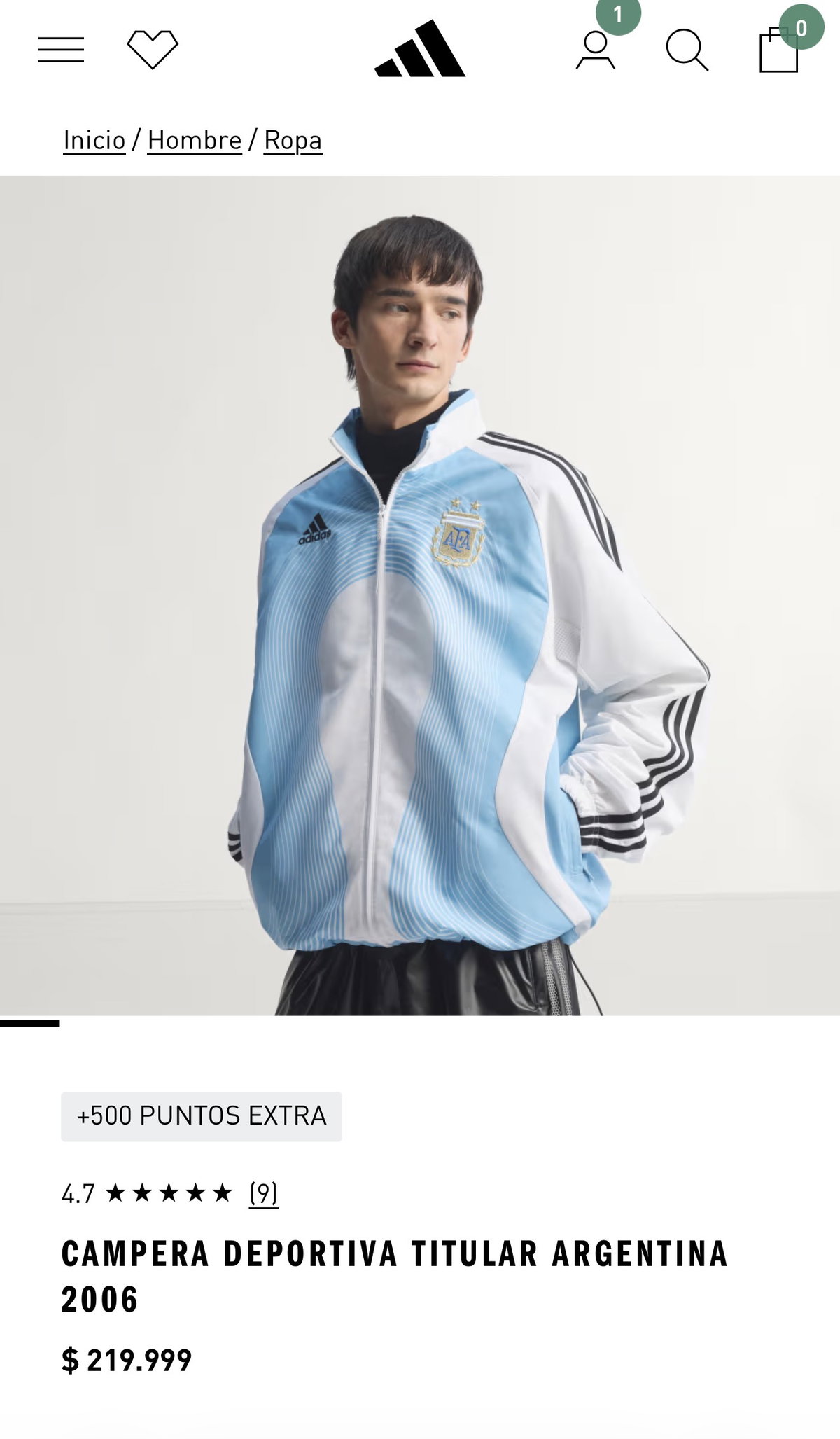
Task: Open the hamburger menu
Action: click(x=61, y=50)
